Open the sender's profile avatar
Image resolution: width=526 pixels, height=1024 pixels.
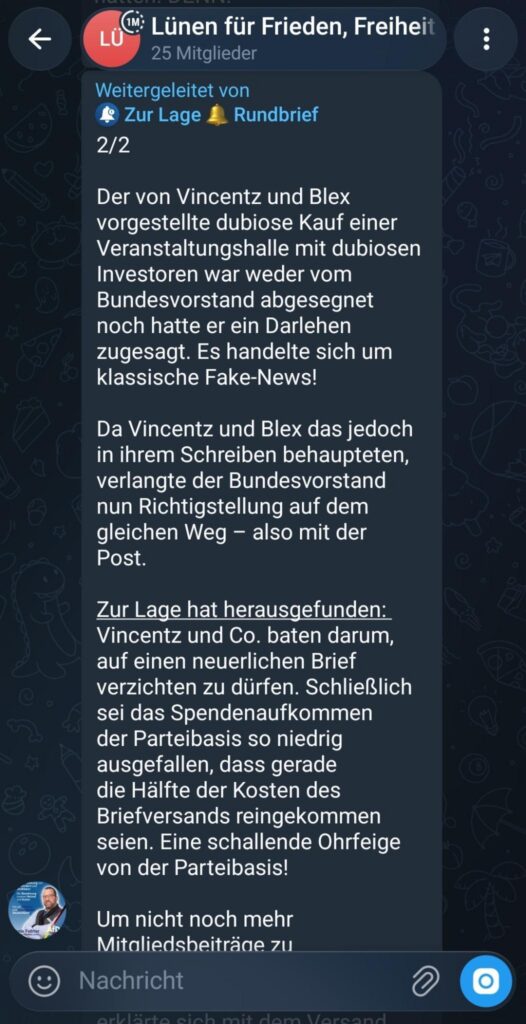tap(37, 911)
